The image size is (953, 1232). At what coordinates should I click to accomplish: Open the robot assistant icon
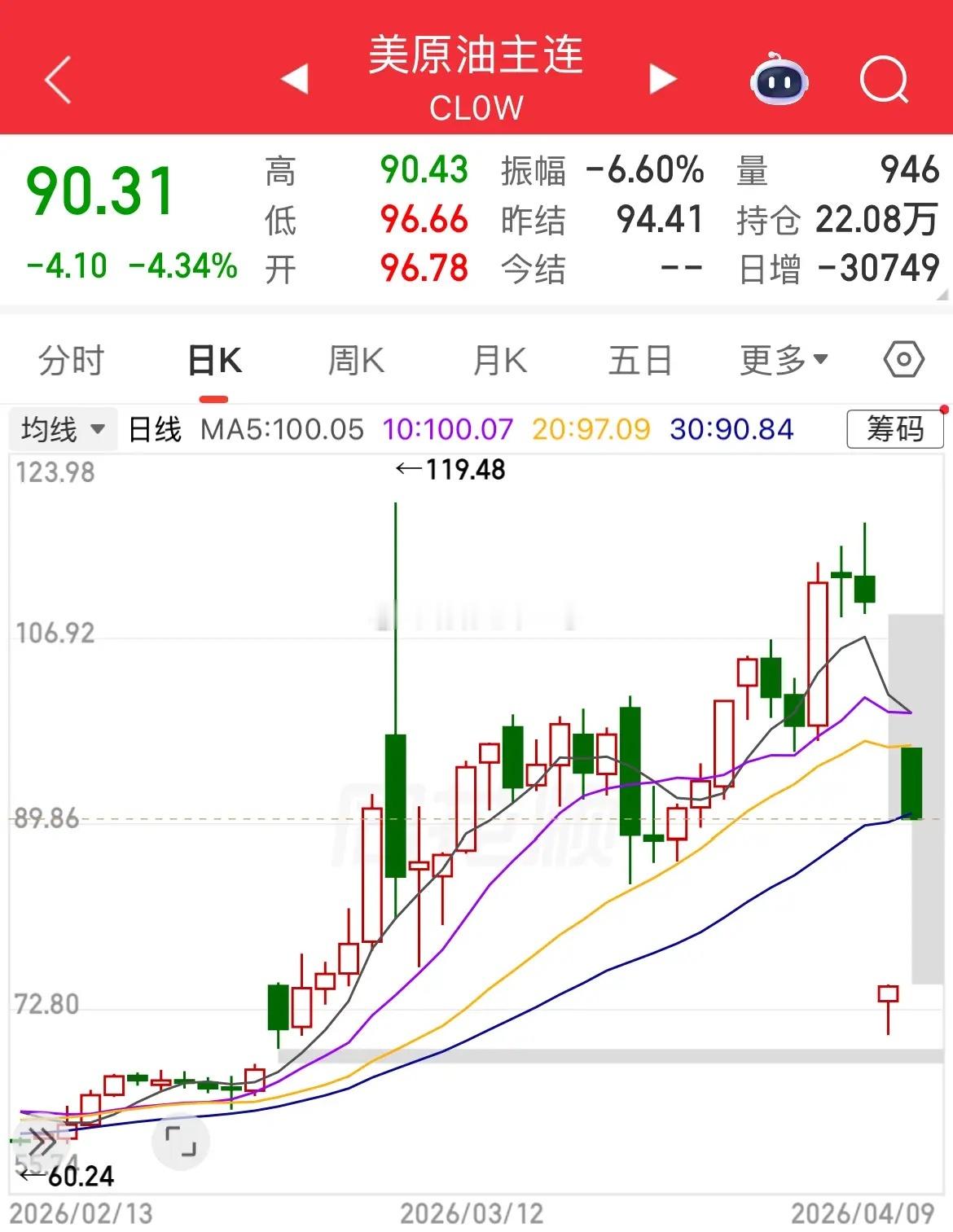pos(779,80)
